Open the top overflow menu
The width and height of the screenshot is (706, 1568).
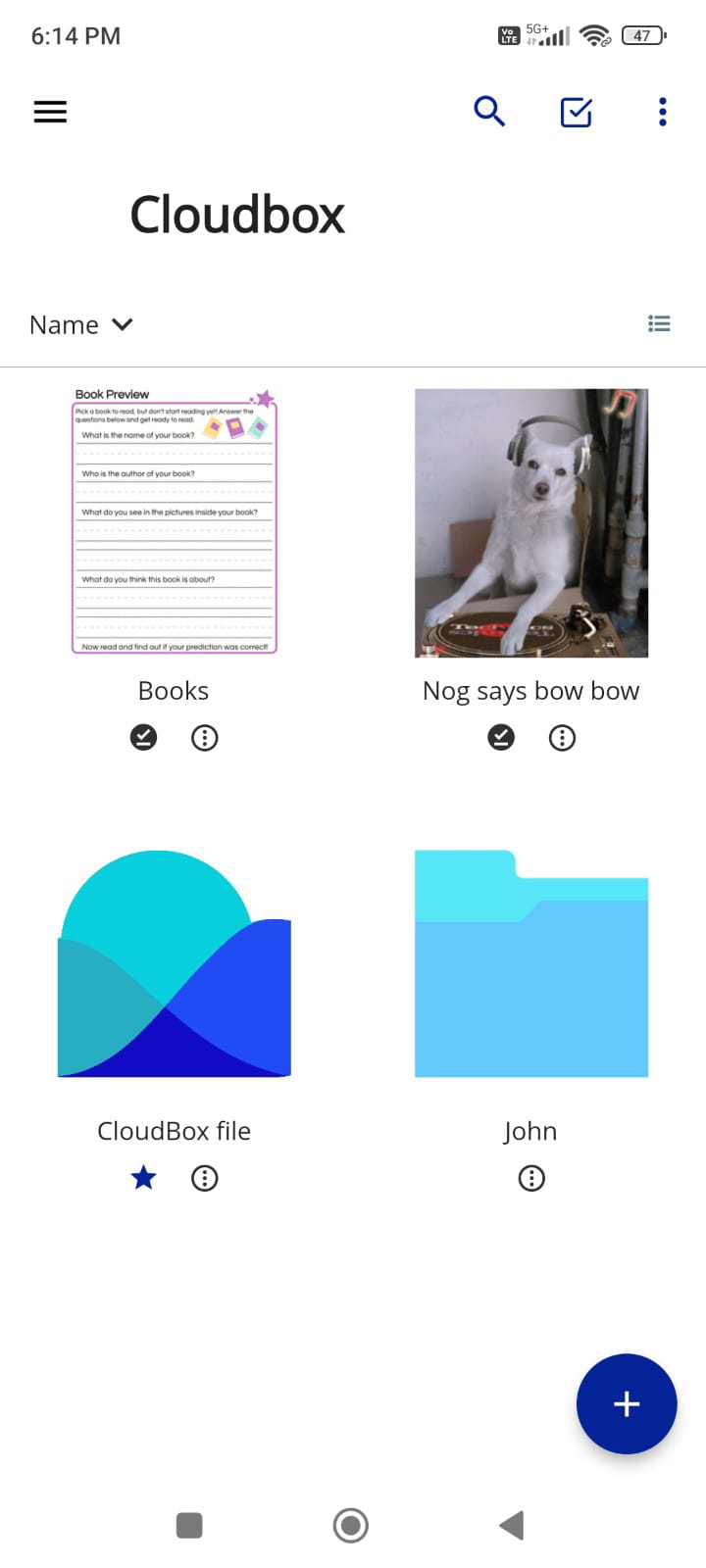(x=663, y=112)
